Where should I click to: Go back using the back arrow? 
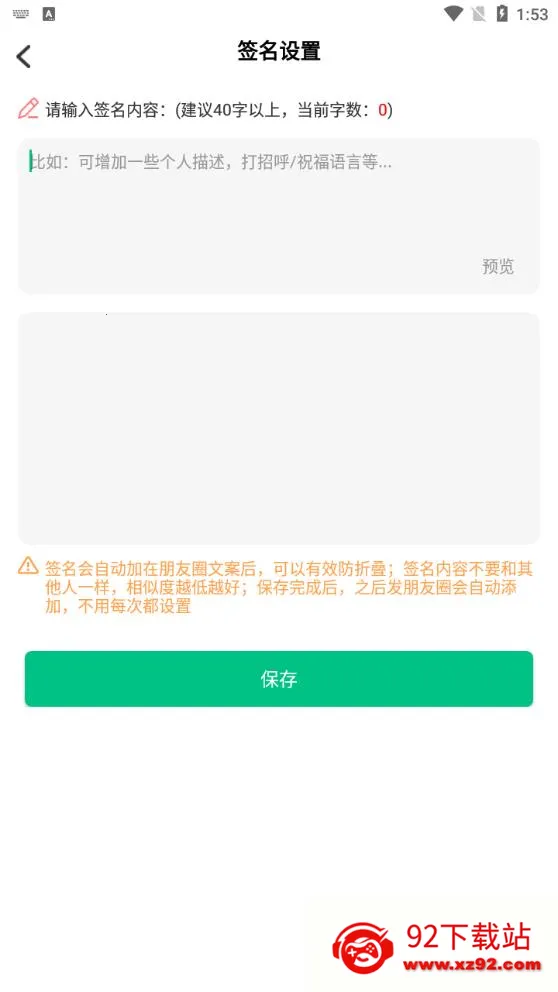coord(23,56)
